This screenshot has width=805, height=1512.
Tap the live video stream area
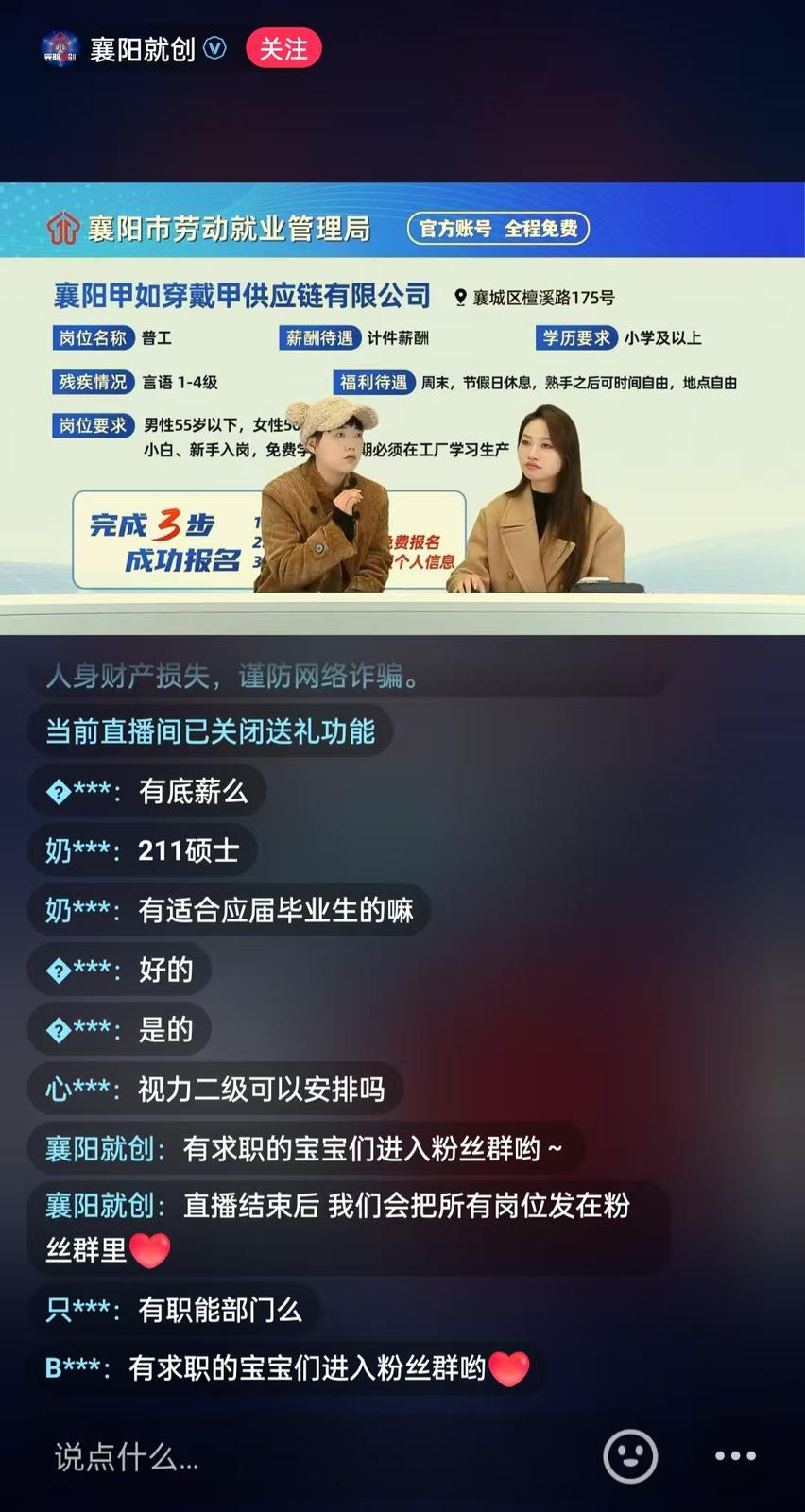[x=402, y=406]
